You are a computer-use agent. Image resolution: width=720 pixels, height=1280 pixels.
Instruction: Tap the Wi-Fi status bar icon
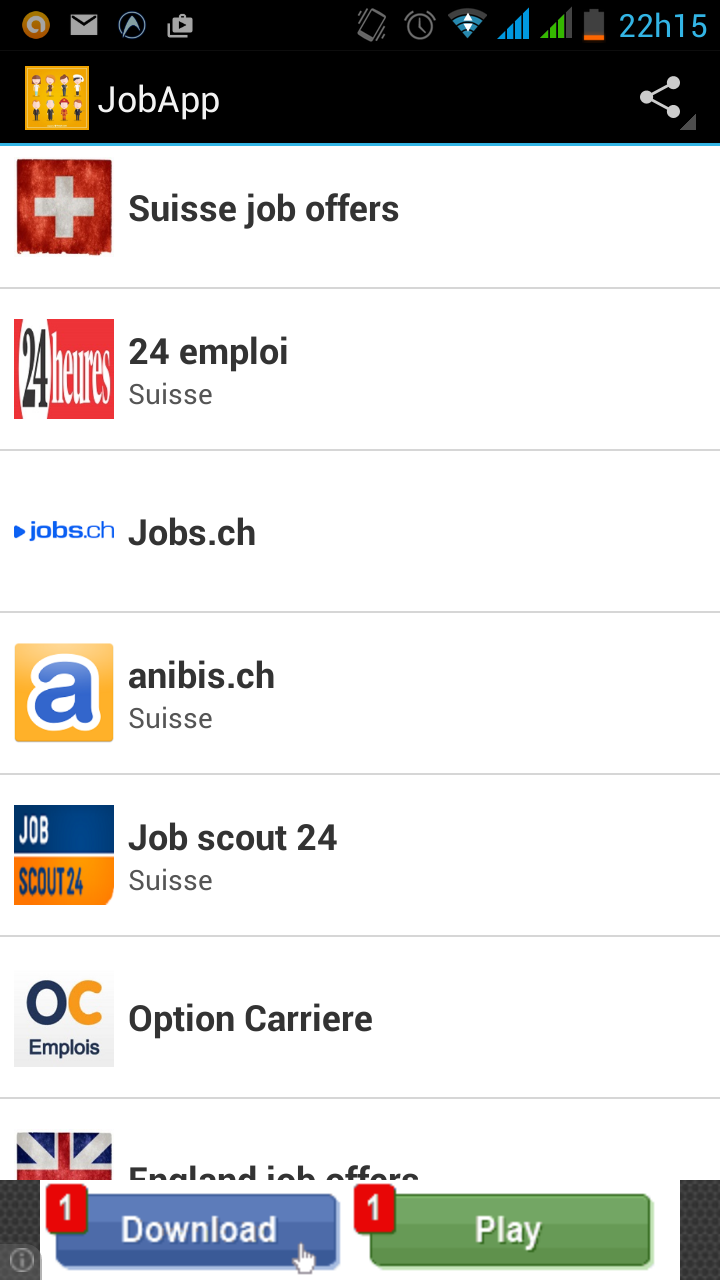click(x=467, y=23)
